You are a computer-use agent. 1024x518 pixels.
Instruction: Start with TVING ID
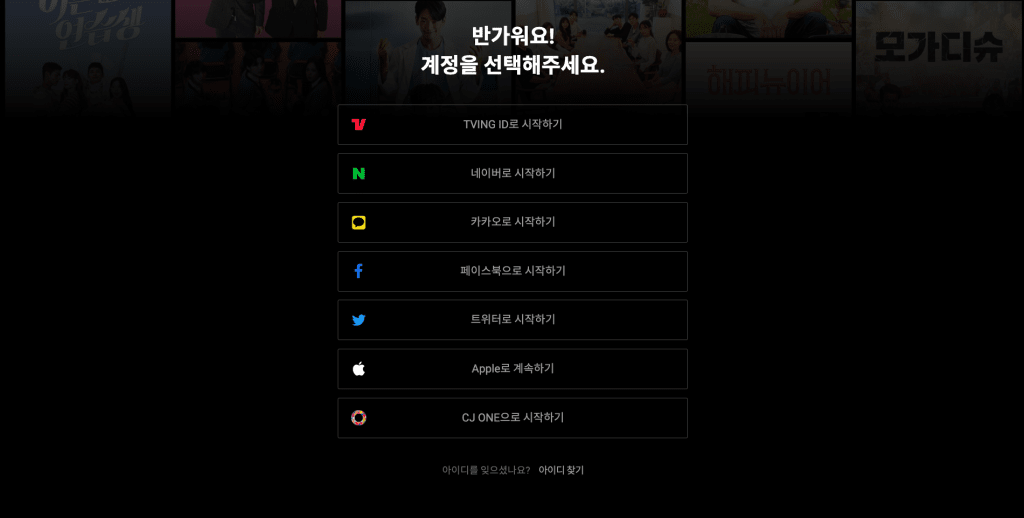[512, 125]
